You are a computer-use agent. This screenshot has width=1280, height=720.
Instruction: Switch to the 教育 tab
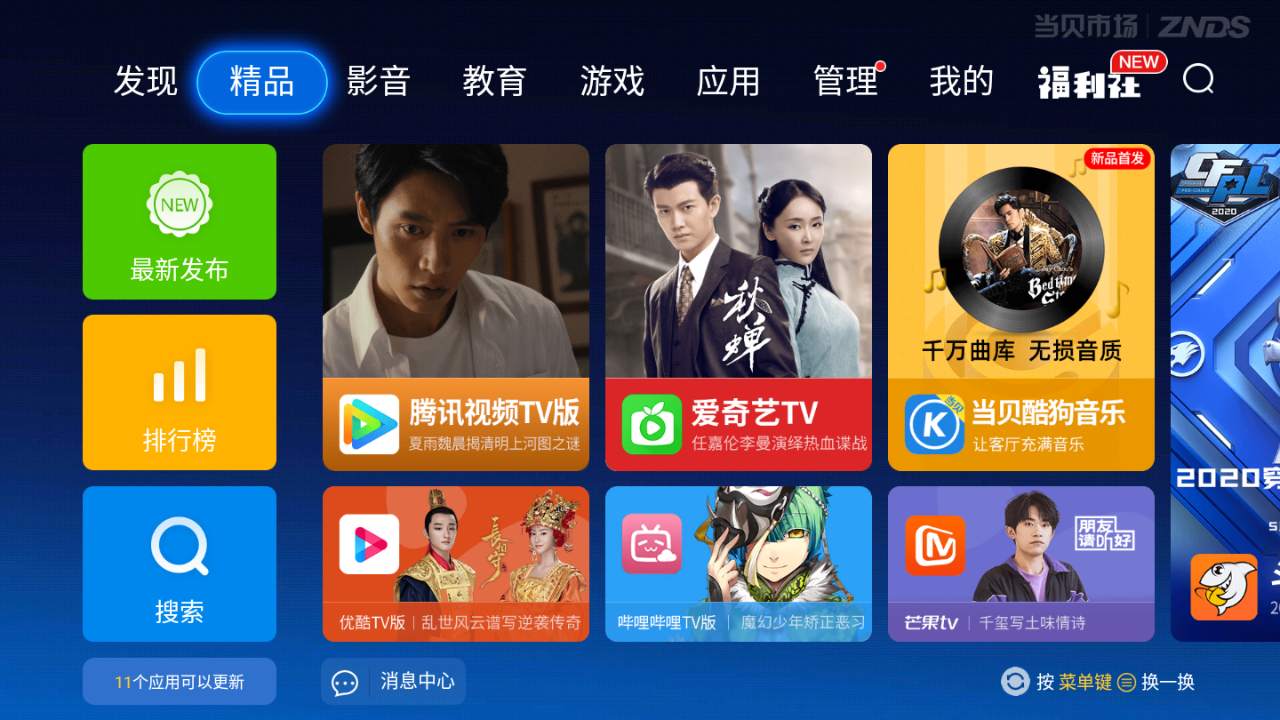click(x=494, y=81)
